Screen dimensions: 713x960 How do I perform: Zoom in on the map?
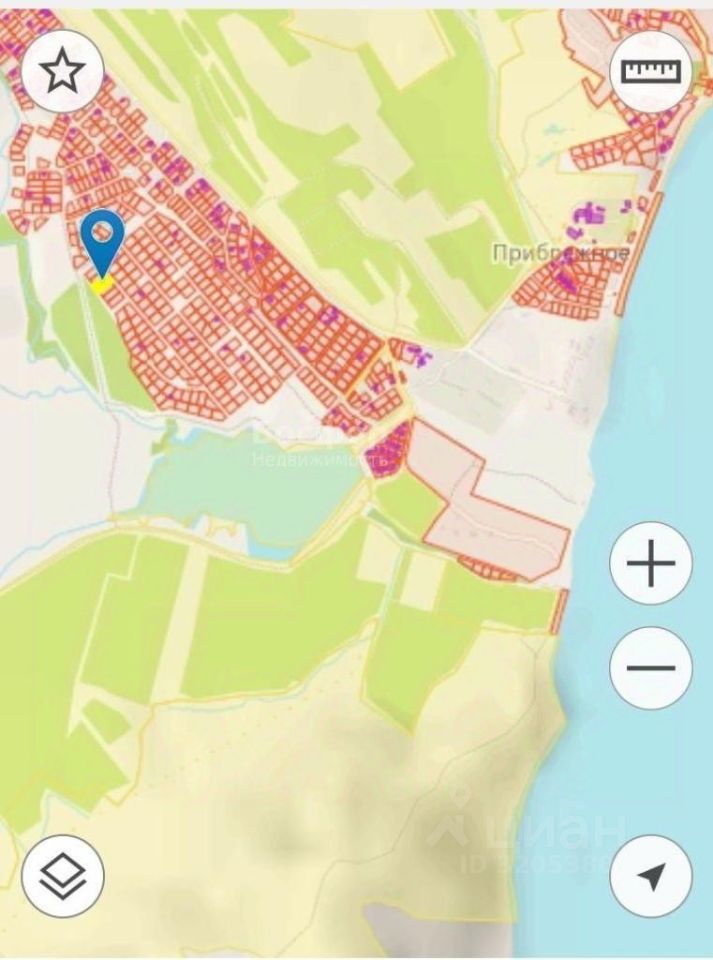pos(651,566)
